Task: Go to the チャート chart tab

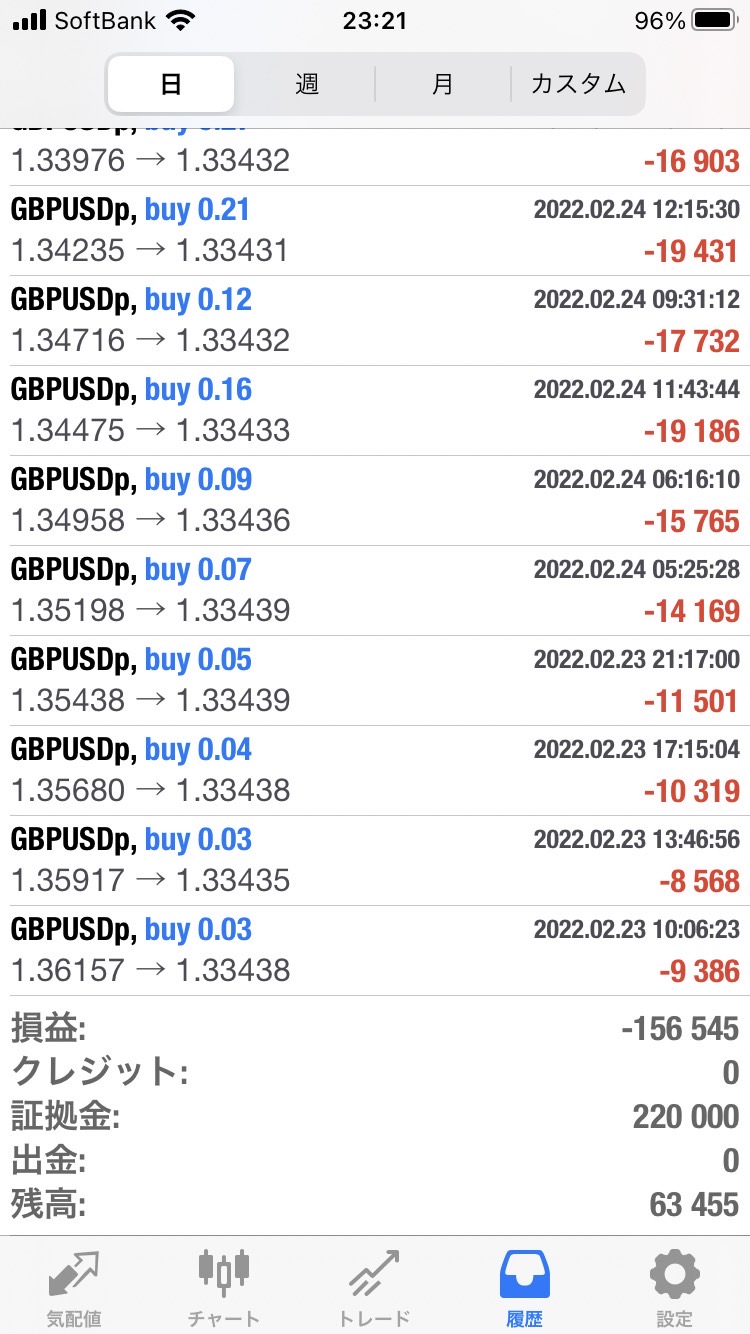Action: tap(224, 1286)
